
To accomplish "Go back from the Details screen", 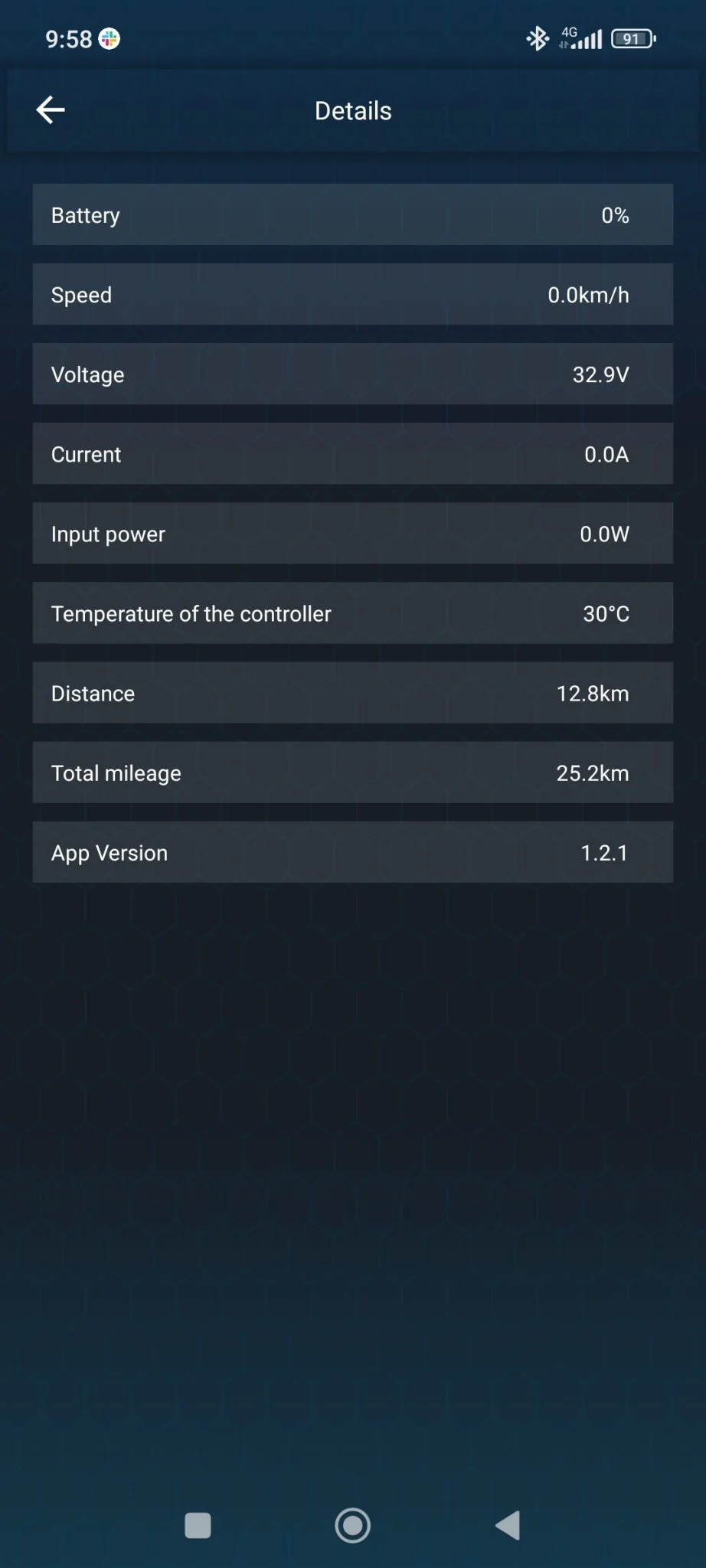I will click(x=51, y=110).
